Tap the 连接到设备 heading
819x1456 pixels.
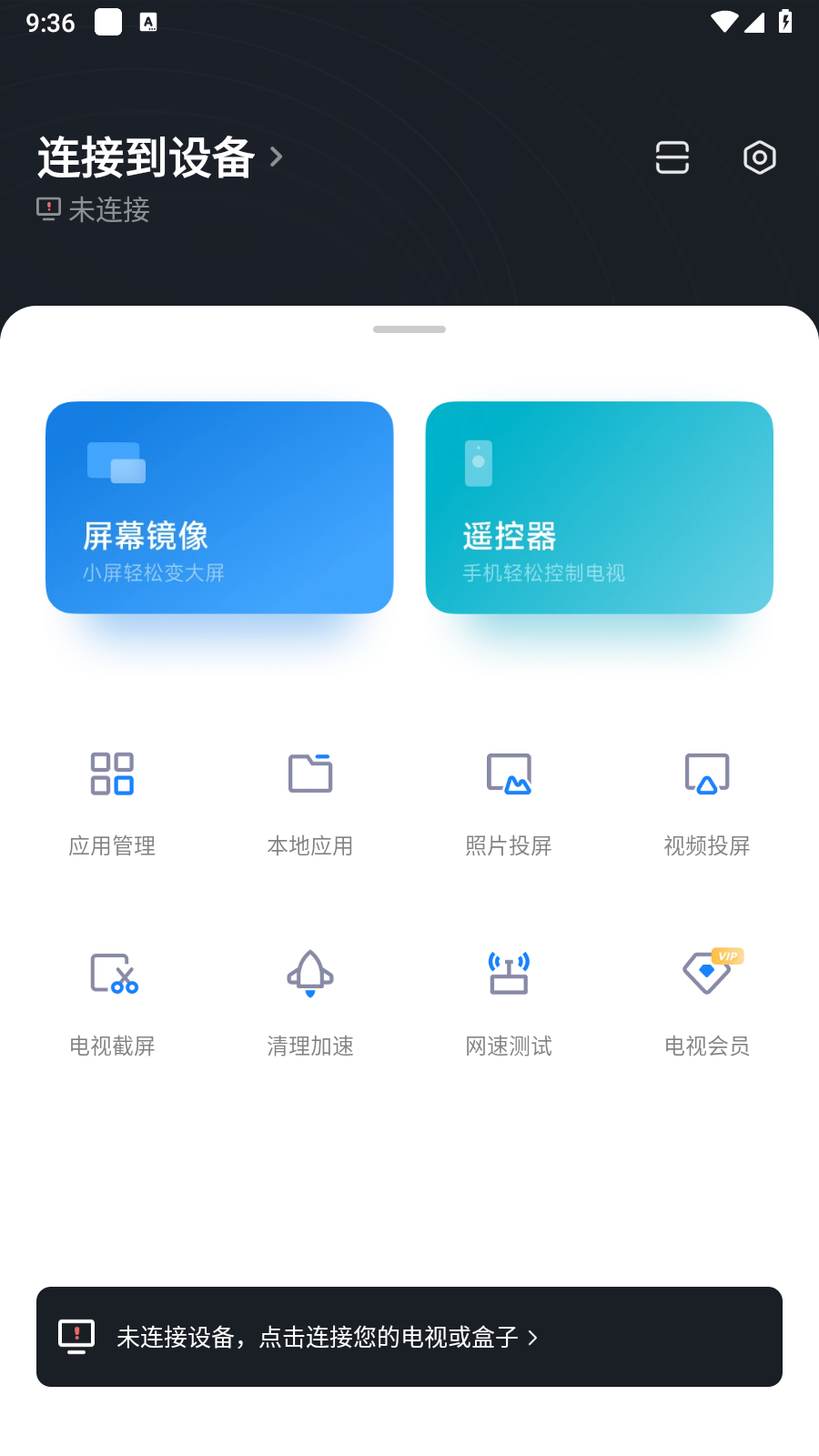tap(146, 157)
